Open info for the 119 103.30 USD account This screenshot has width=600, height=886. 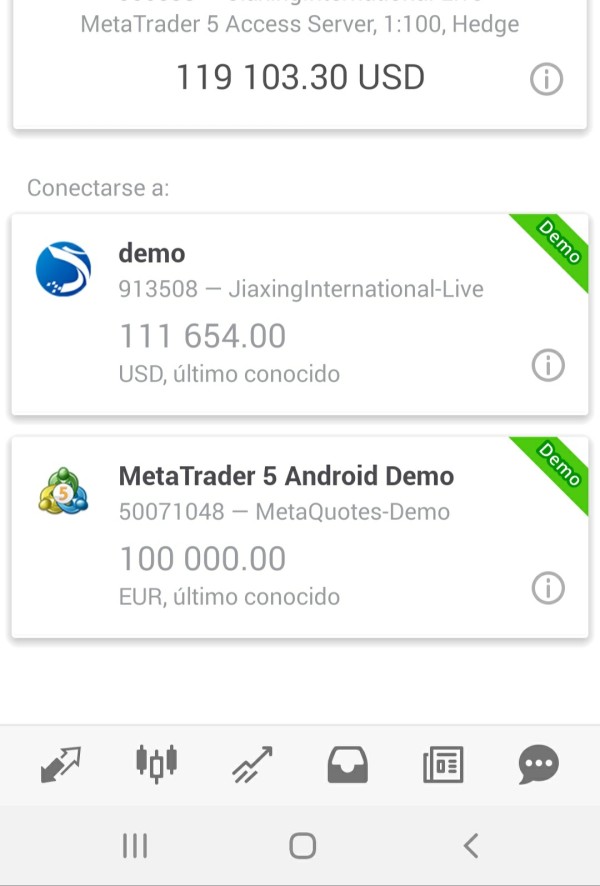[546, 79]
